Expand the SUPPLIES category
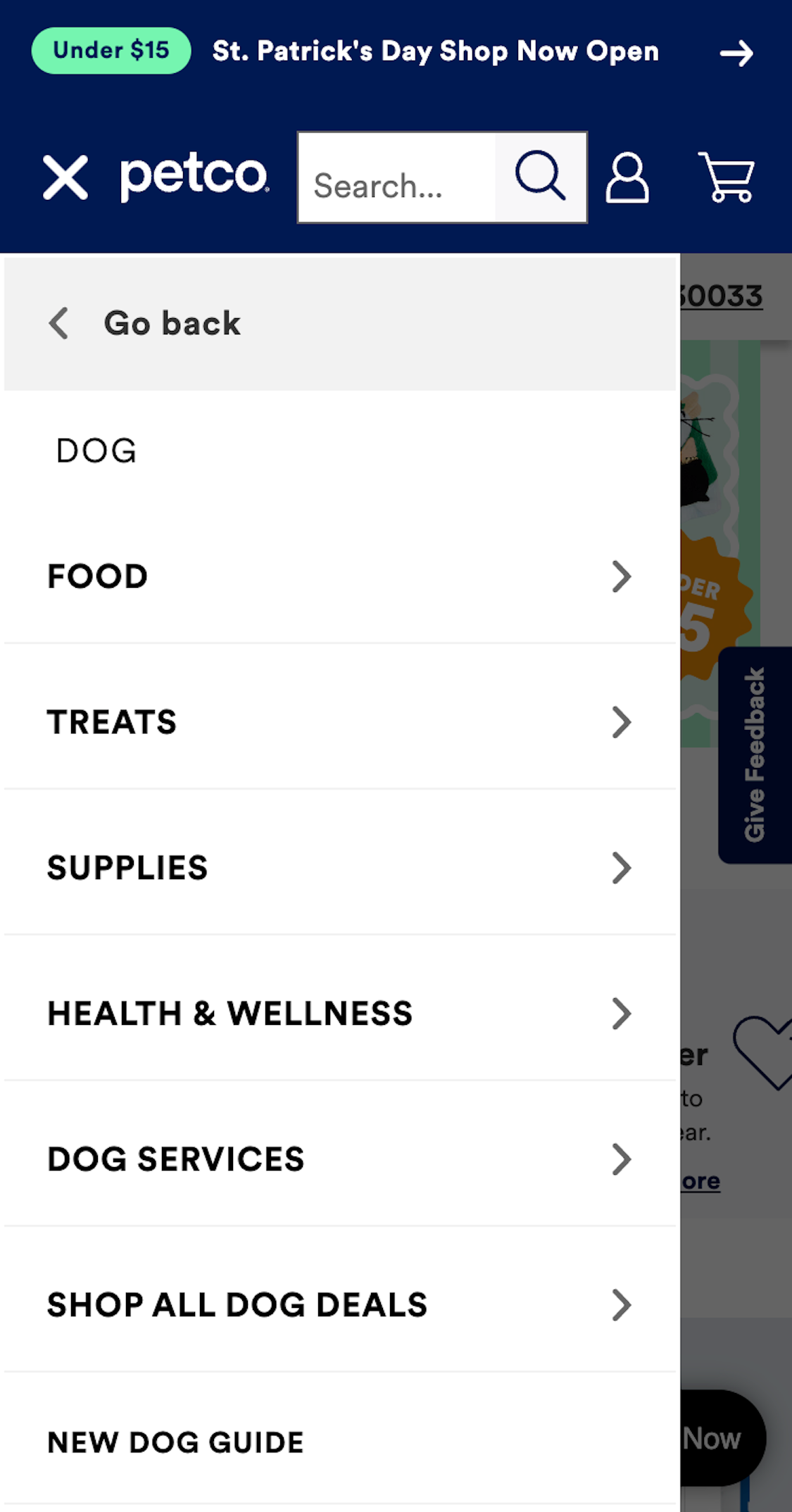This screenshot has height=1512, width=792. point(622,868)
